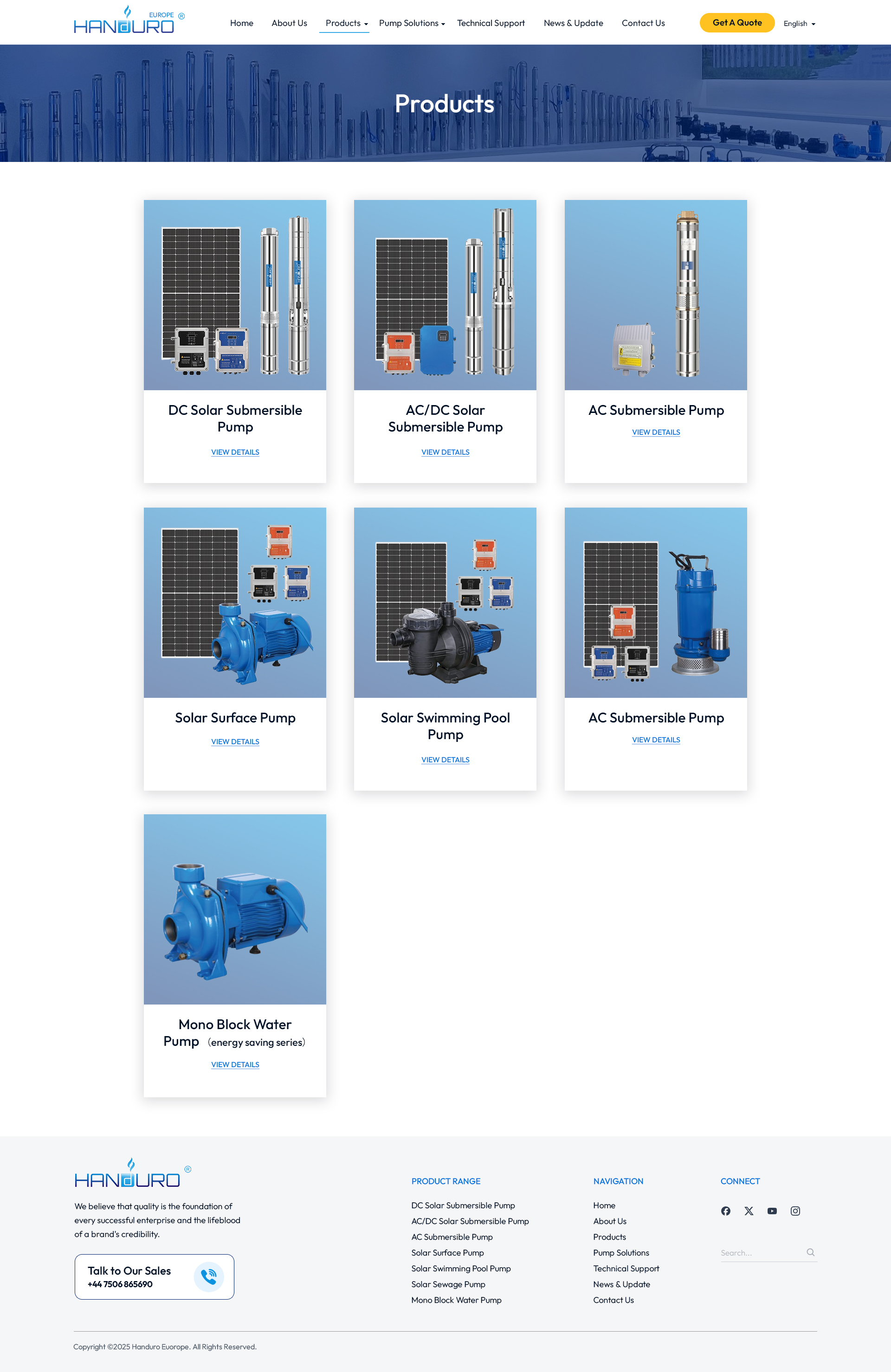Viewport: 891px width, 1372px height.
Task: Go to the Home page from the header
Action: 242,24
